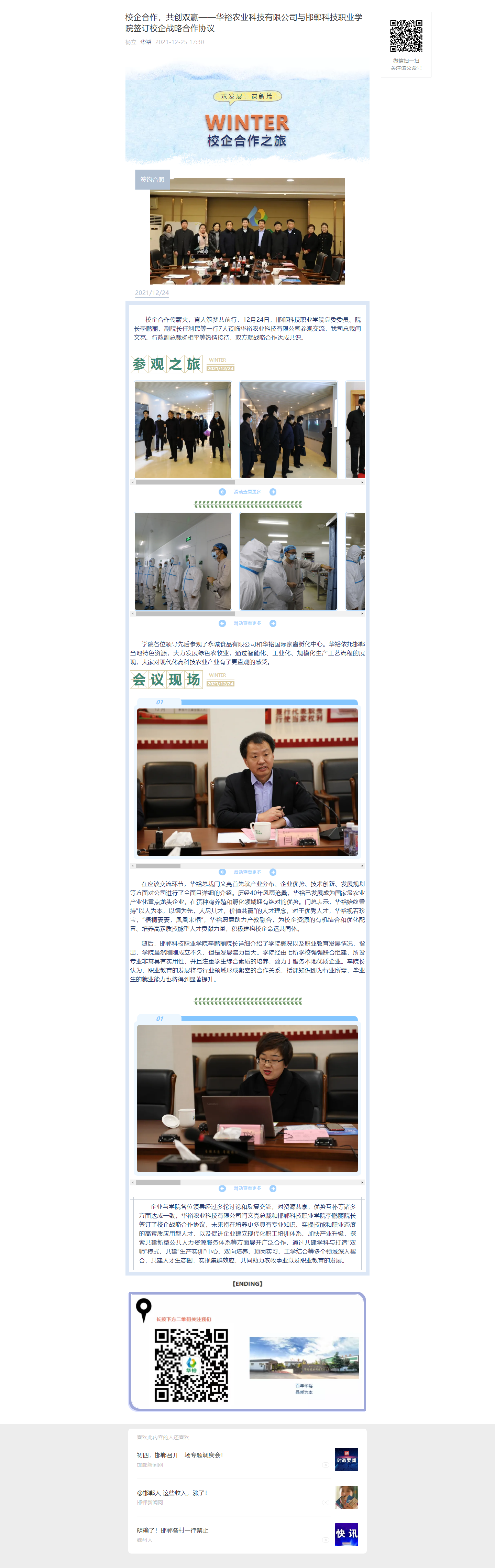Tap the signing ceremony group photo
This screenshot has height=1568, width=495.
(247, 231)
